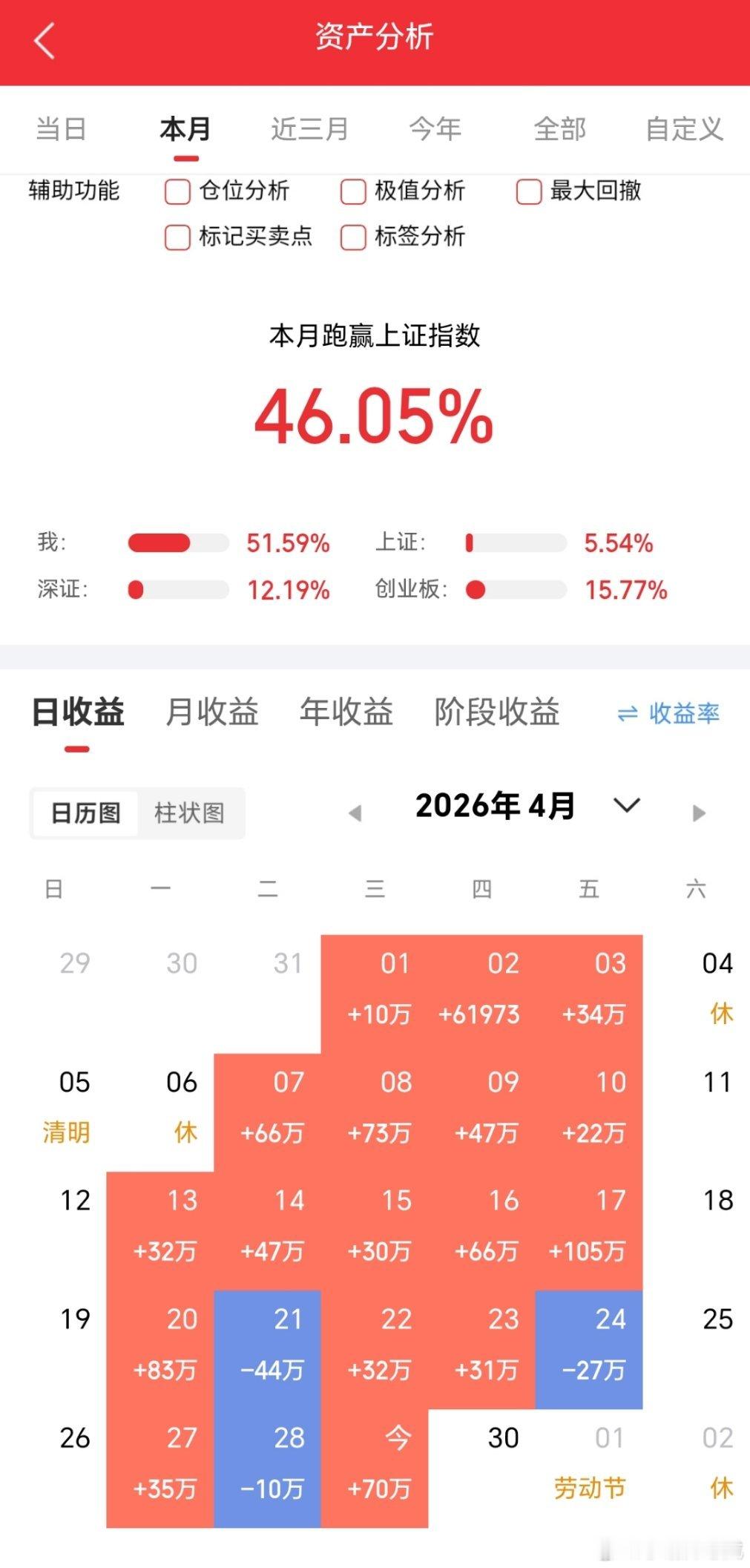The width and height of the screenshot is (750, 1568).
Task: Enable the 仓位分析 checkbox
Action: pos(176,191)
